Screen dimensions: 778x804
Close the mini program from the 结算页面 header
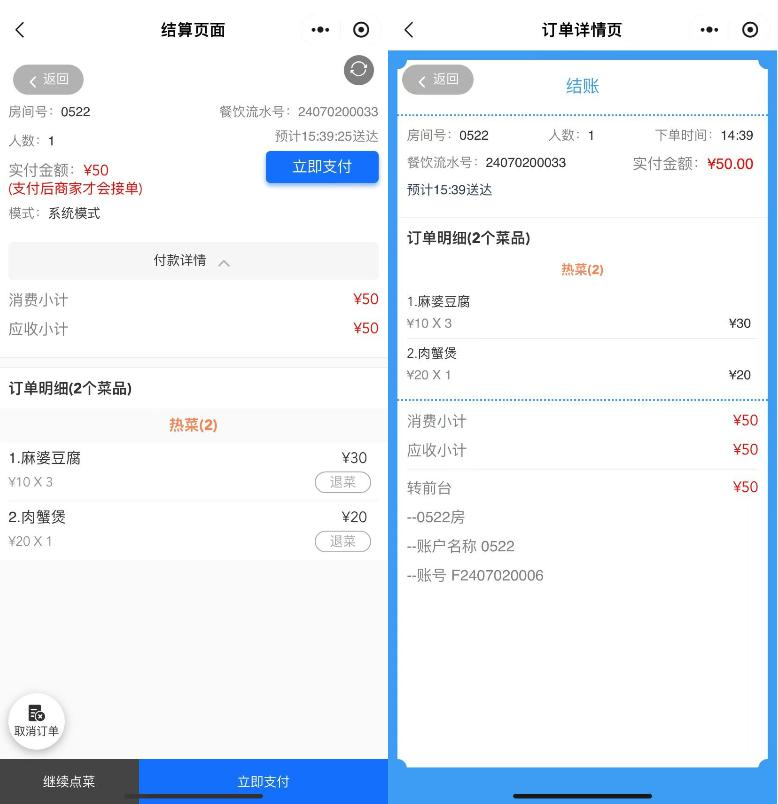click(x=361, y=30)
